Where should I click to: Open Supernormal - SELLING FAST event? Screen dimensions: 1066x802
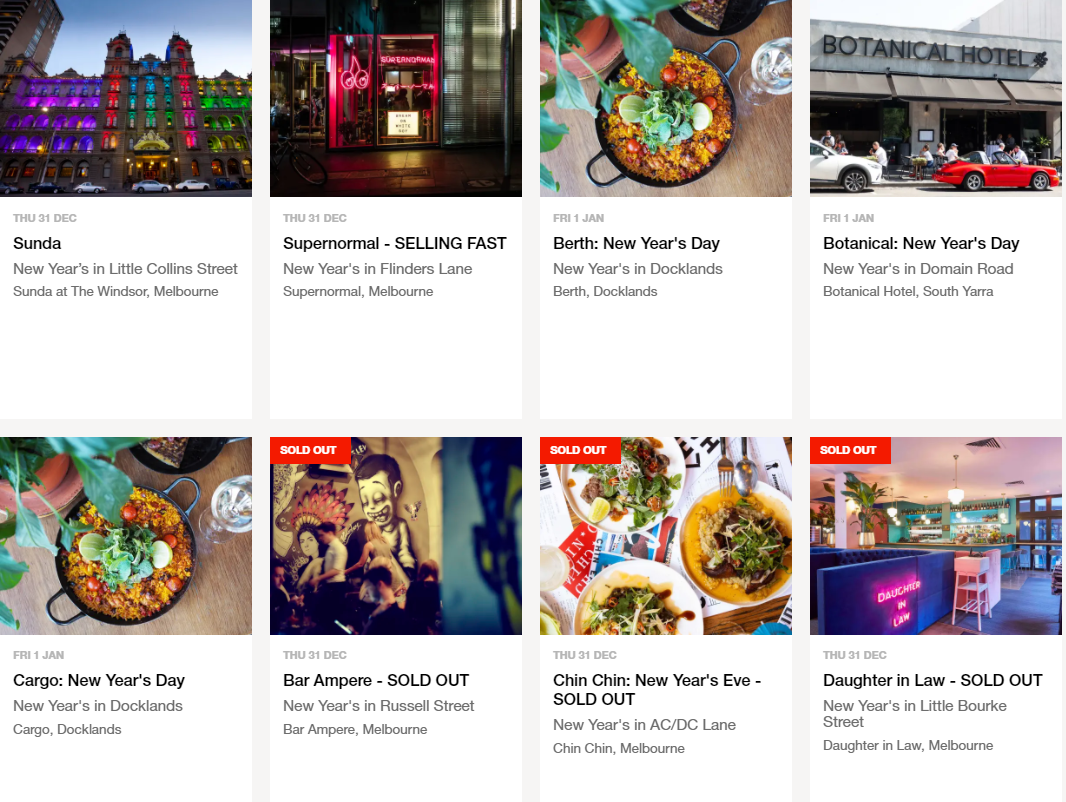pos(394,243)
